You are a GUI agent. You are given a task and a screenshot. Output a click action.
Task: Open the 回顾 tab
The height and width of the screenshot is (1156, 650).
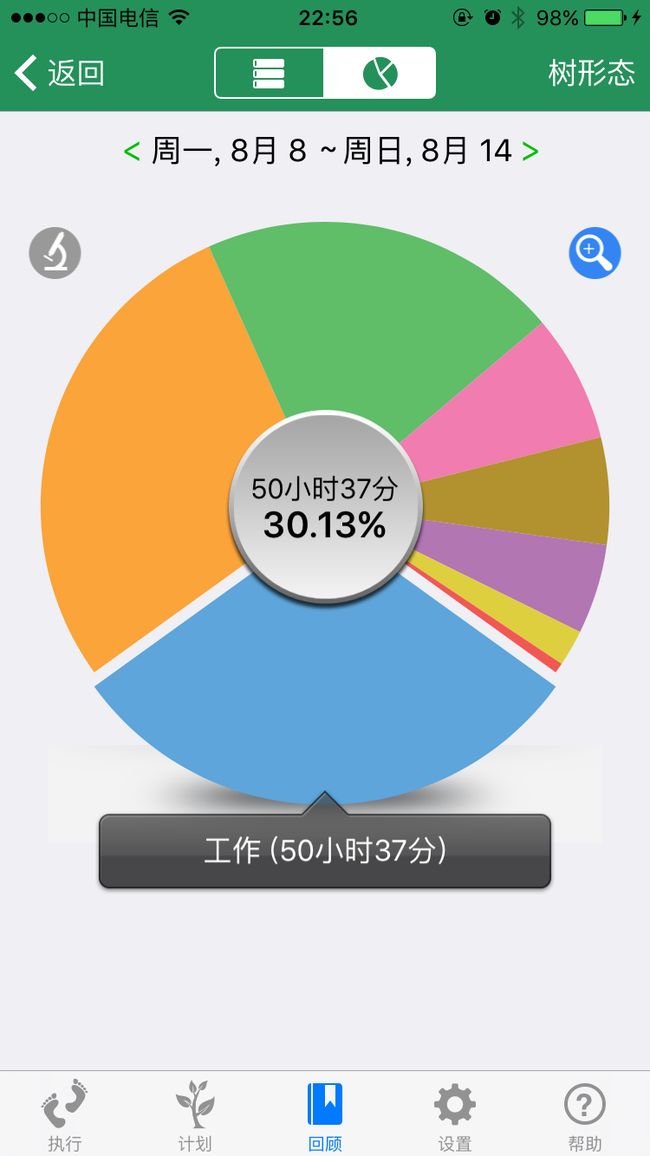(x=325, y=1115)
